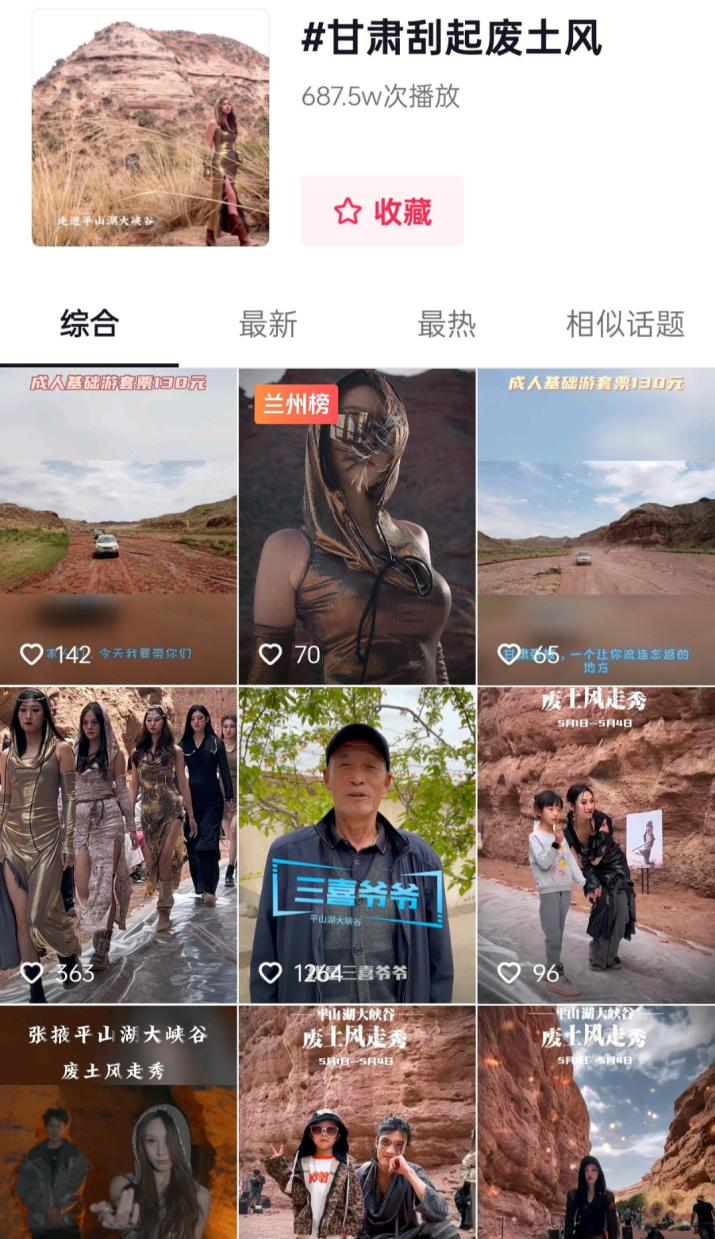Image resolution: width=715 pixels, height=1239 pixels.
Task: Switch to the 最新 tab
Action: tap(268, 324)
